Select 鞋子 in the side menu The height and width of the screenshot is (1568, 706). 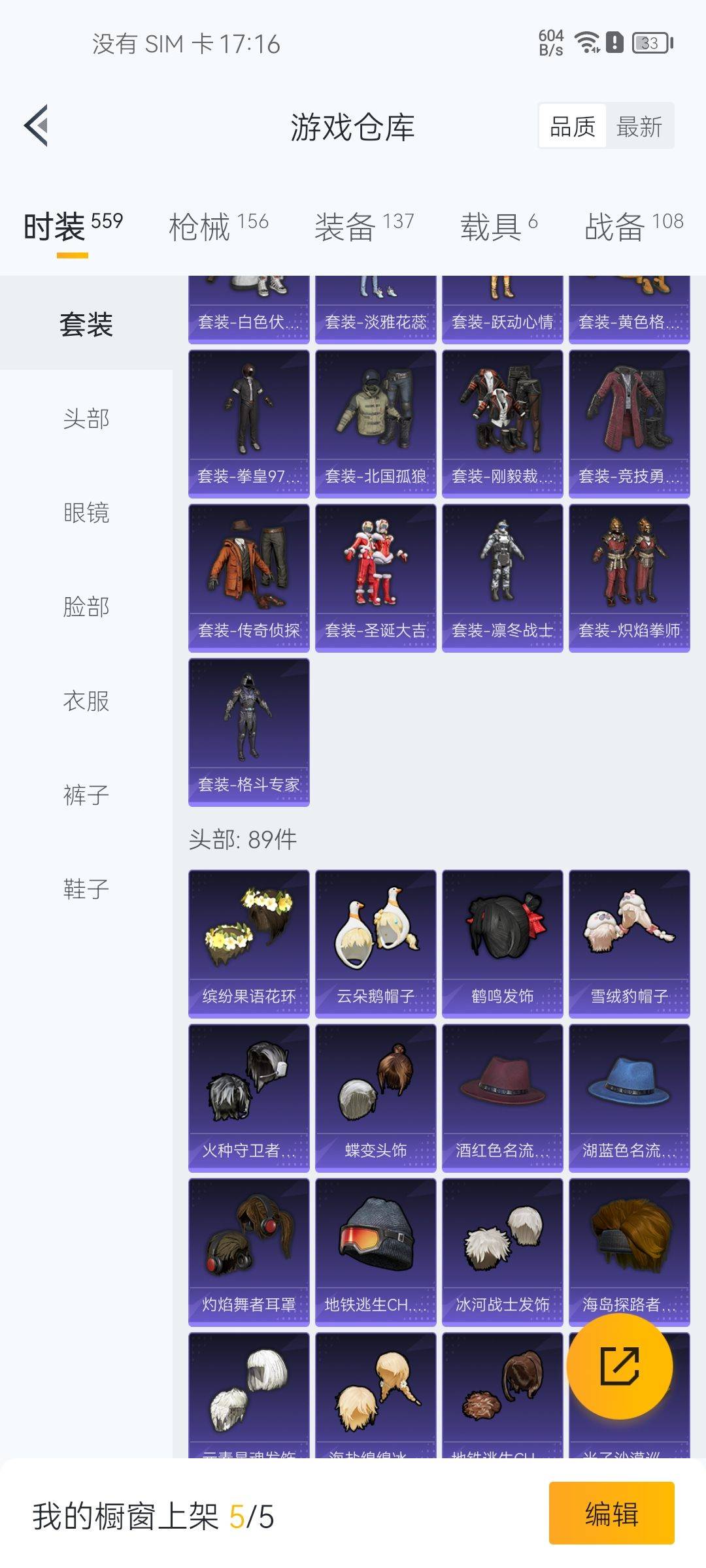(x=86, y=889)
